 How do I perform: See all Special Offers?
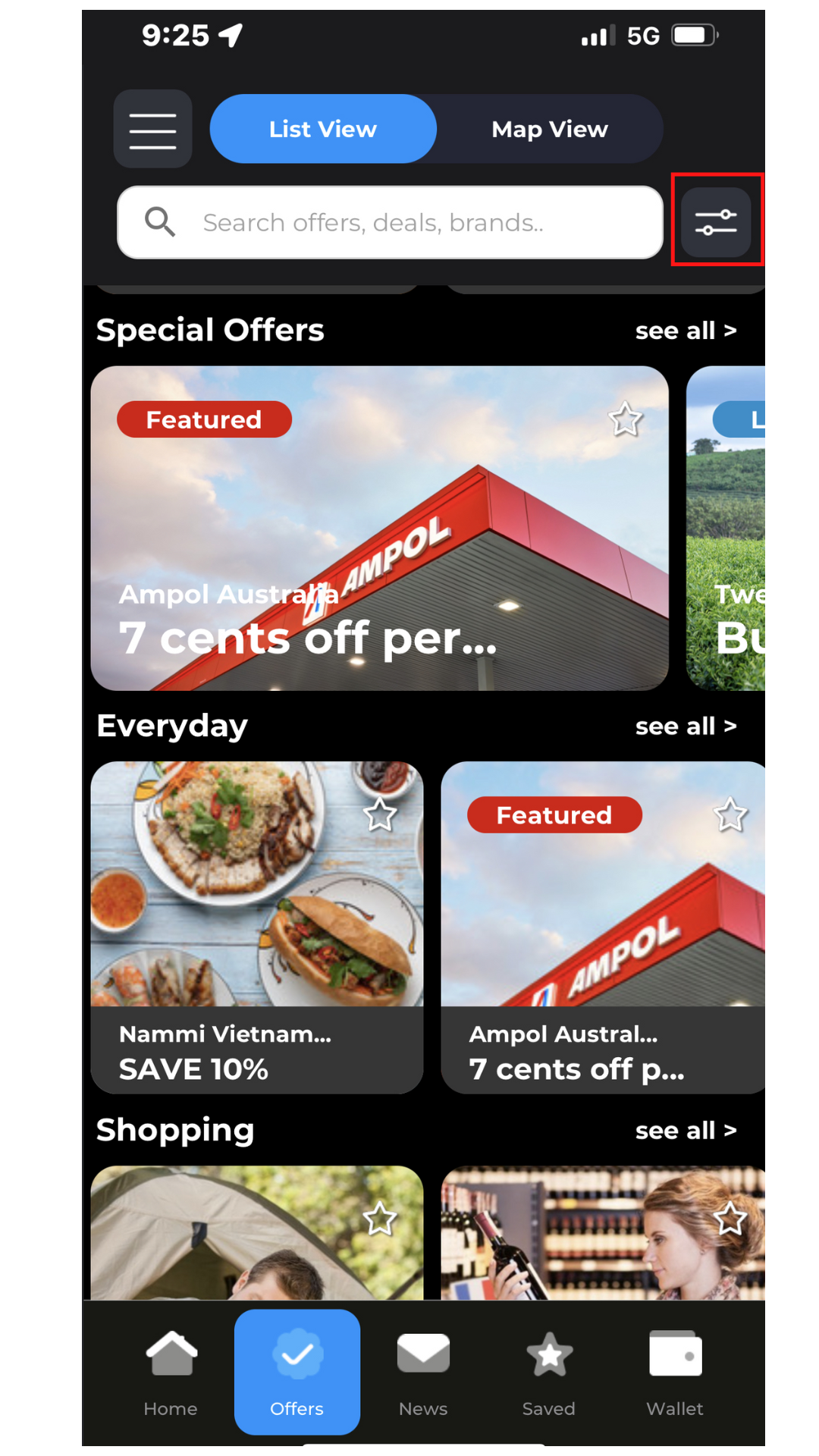coord(686,331)
